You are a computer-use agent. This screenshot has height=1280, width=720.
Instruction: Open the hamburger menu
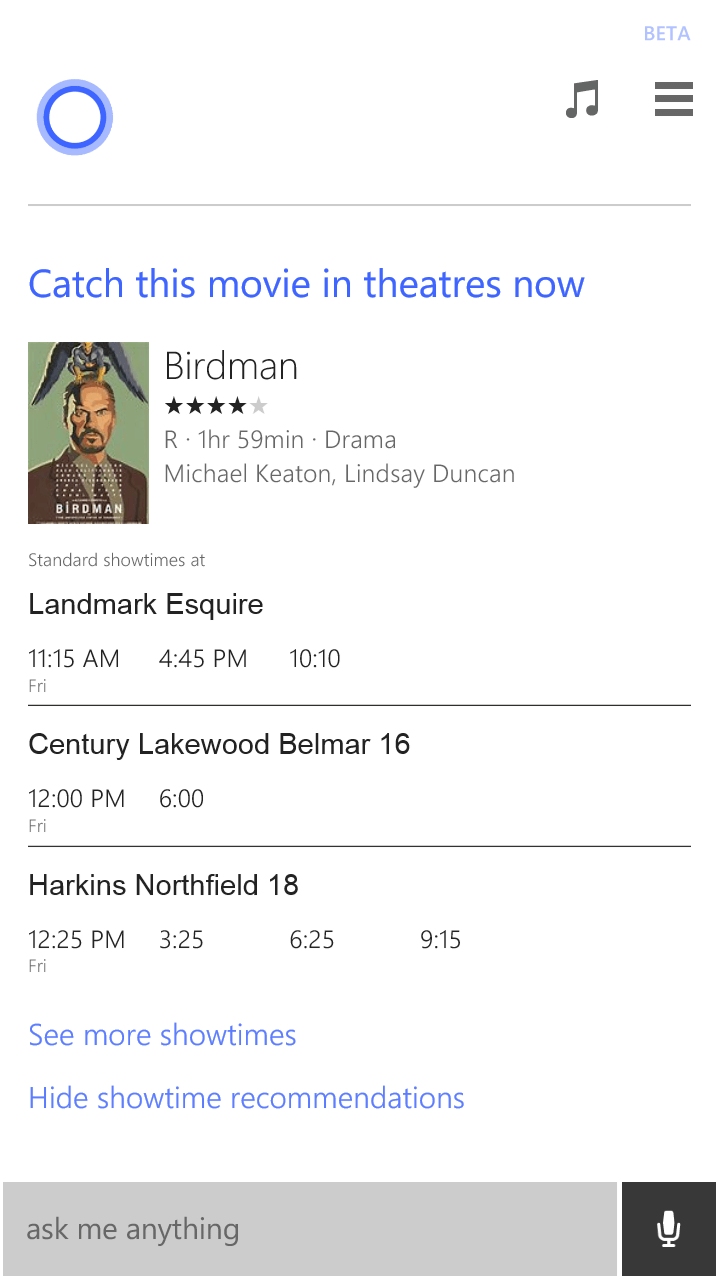click(674, 100)
